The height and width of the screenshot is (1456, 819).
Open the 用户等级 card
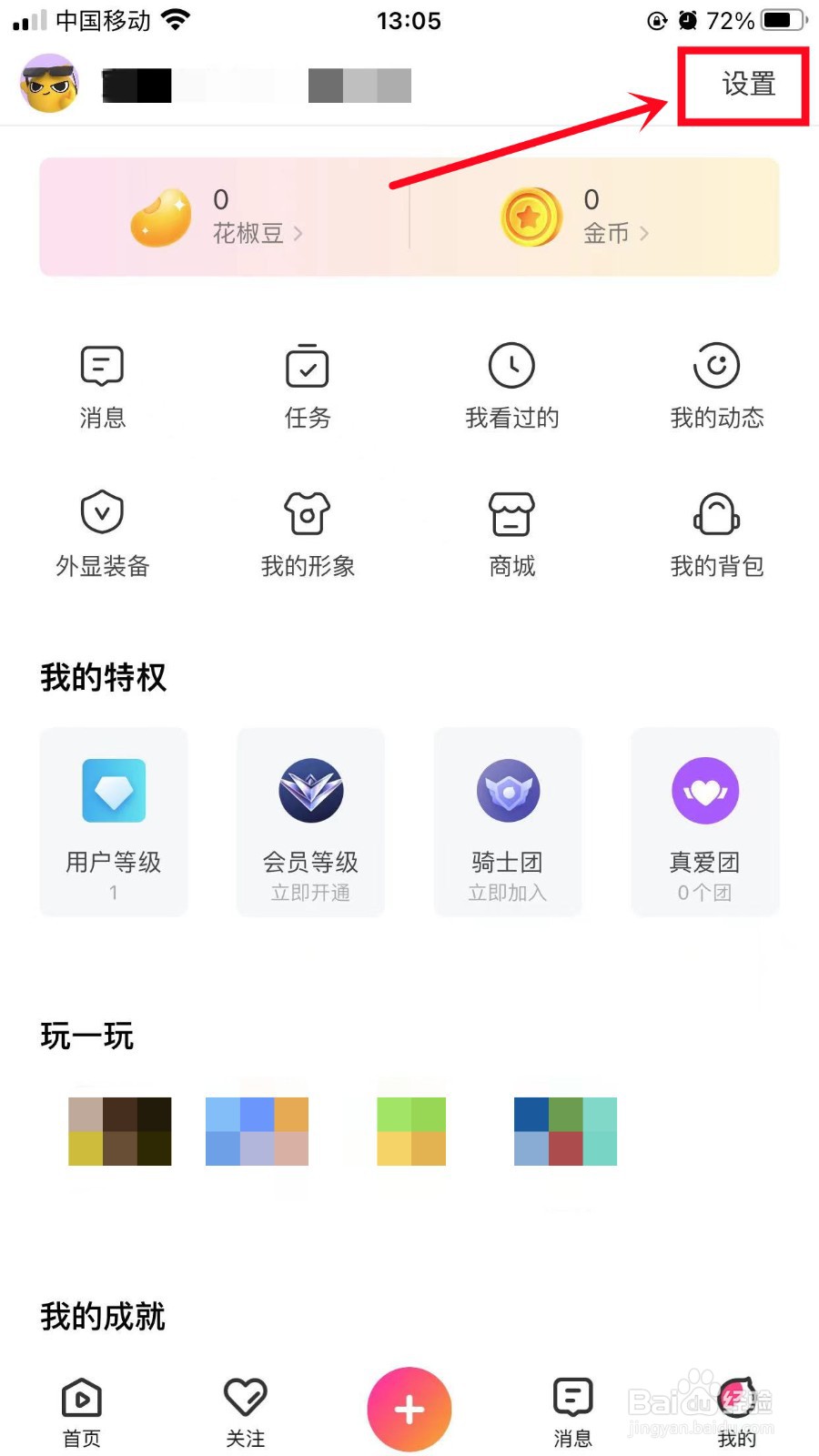point(114,822)
